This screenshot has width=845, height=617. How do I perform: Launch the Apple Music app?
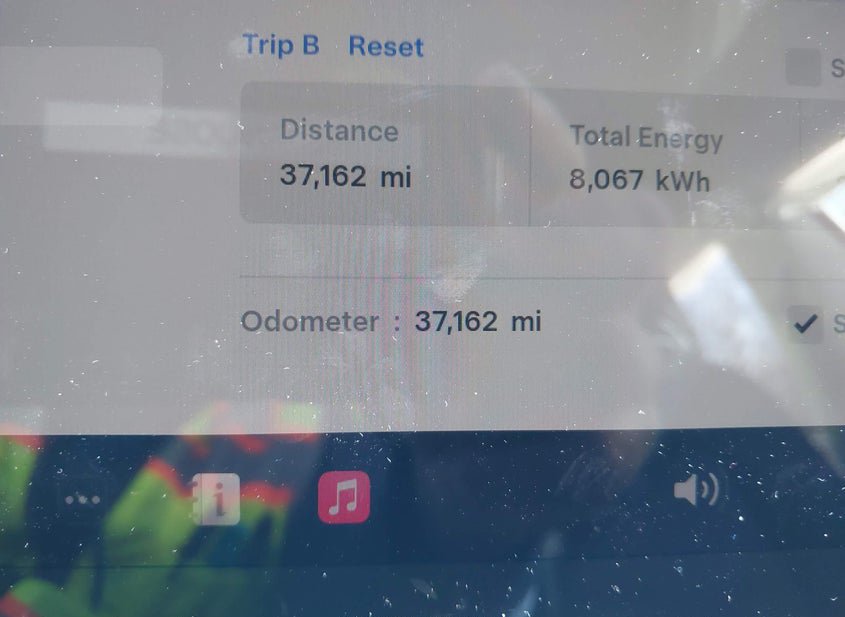[344, 497]
